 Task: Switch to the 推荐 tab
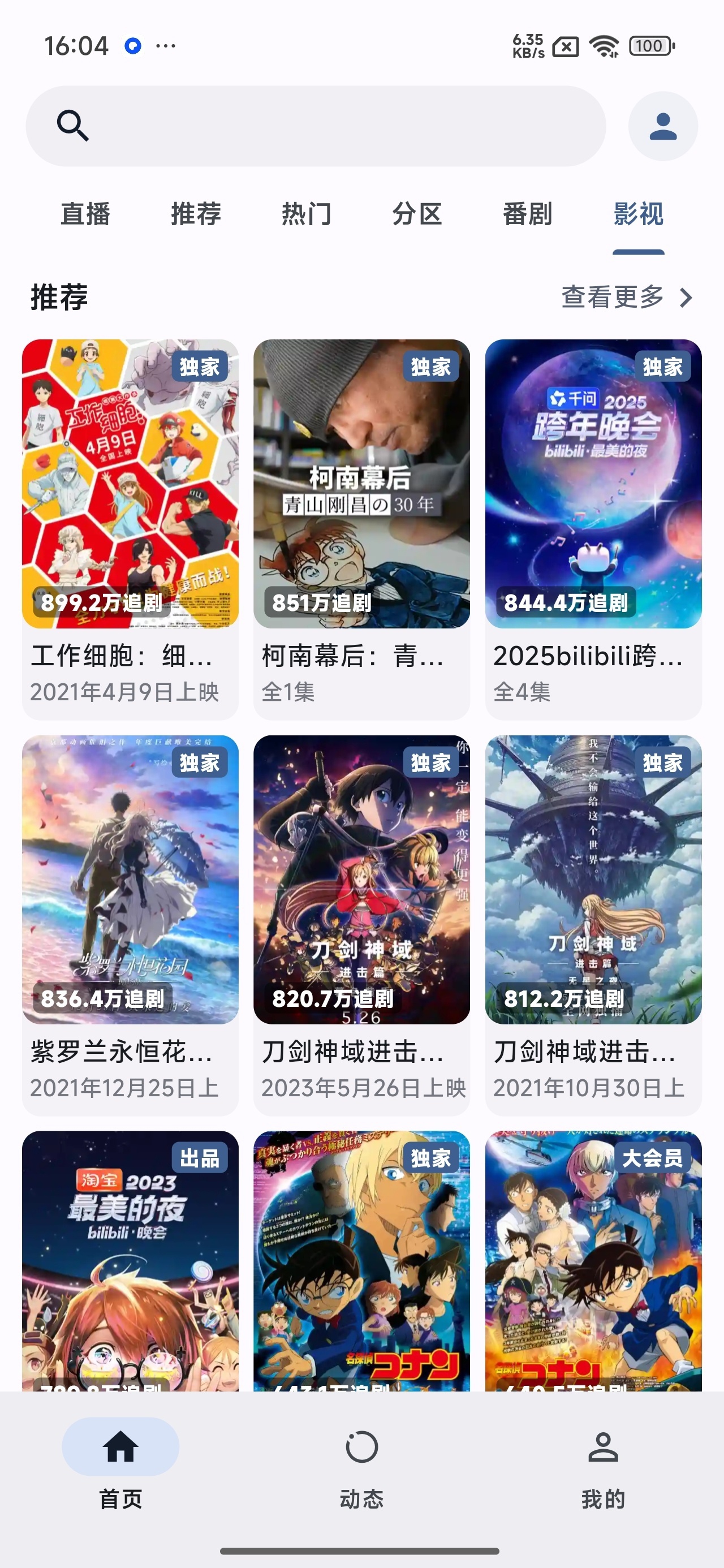click(x=196, y=214)
